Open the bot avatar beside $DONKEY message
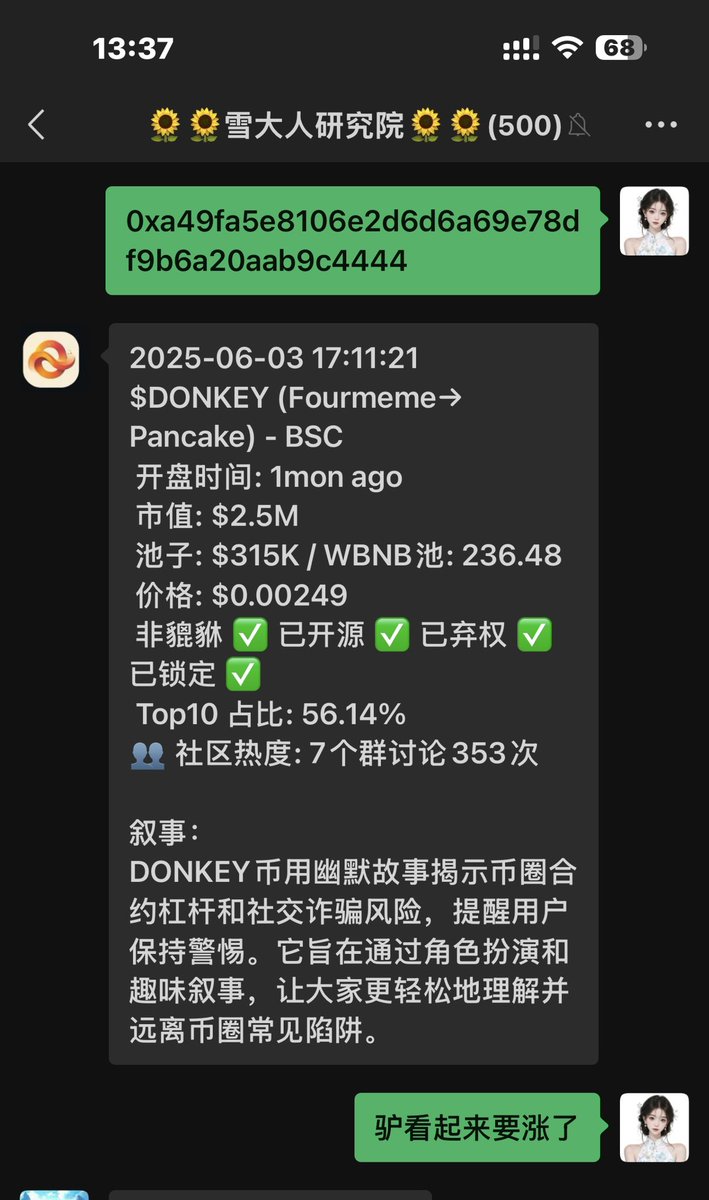The image size is (709, 1200). click(51, 359)
